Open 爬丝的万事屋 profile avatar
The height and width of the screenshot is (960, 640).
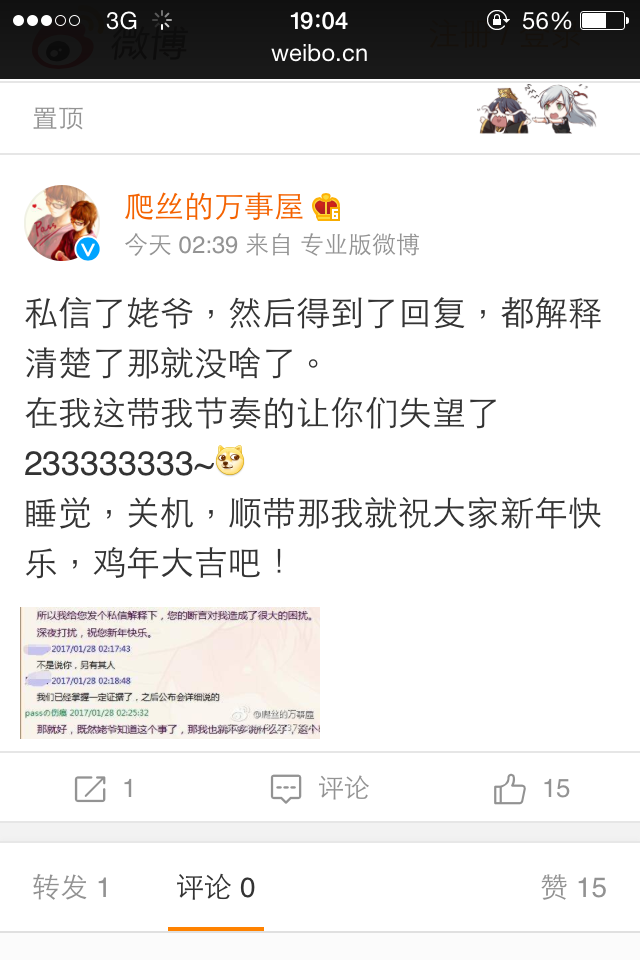(62, 222)
